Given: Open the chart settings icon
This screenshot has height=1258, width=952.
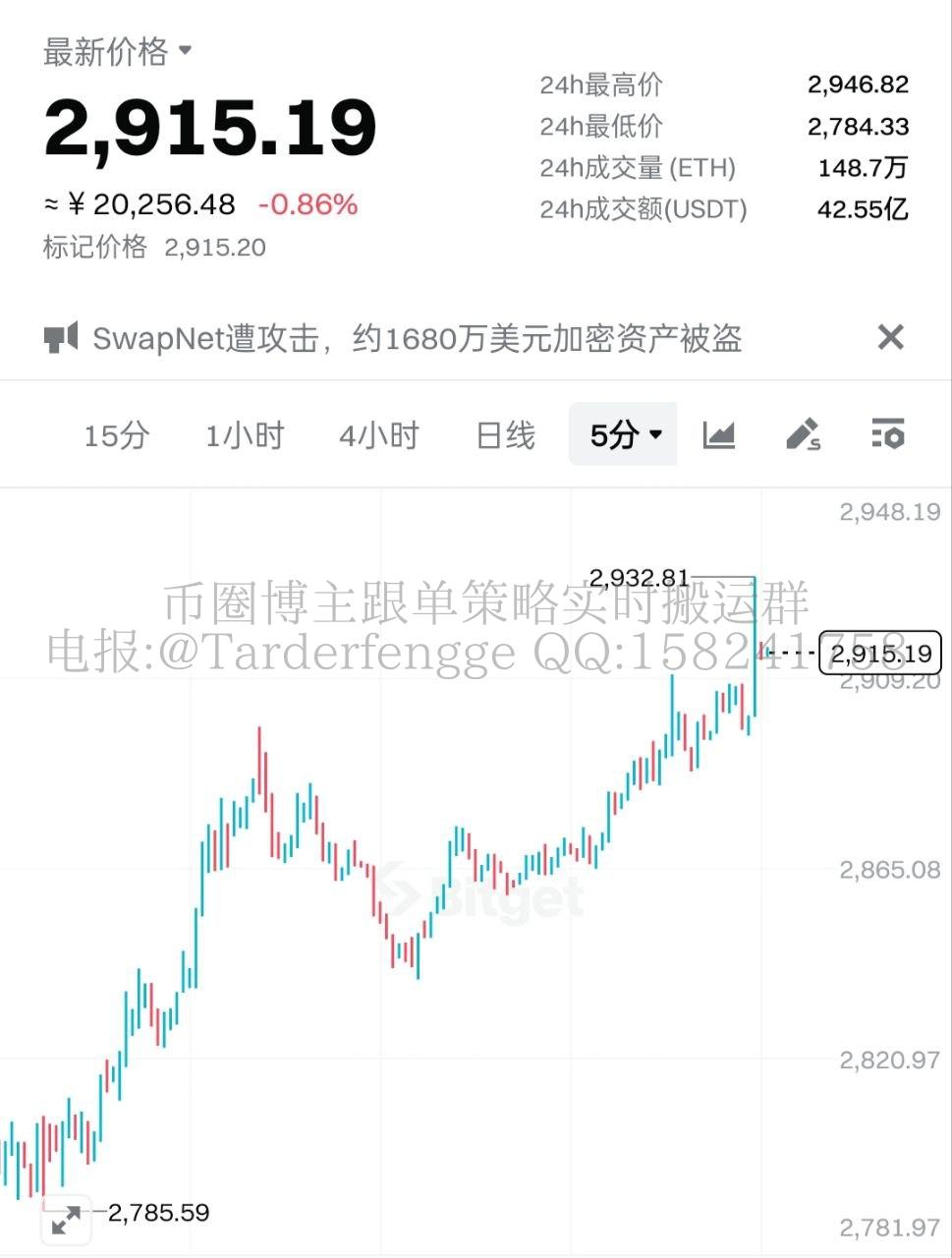Looking at the screenshot, I should (x=888, y=434).
